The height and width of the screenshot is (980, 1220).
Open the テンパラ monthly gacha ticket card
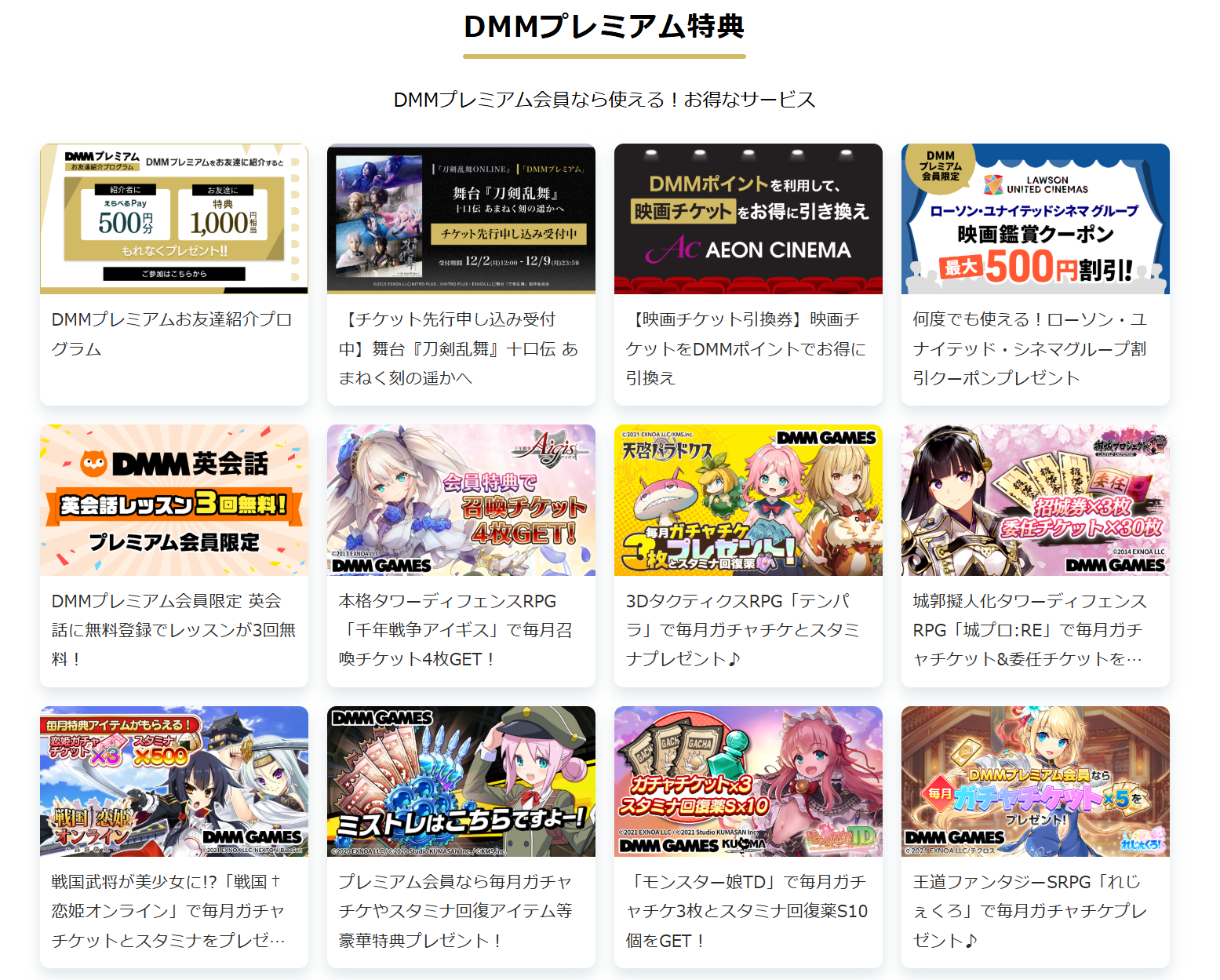(748, 555)
